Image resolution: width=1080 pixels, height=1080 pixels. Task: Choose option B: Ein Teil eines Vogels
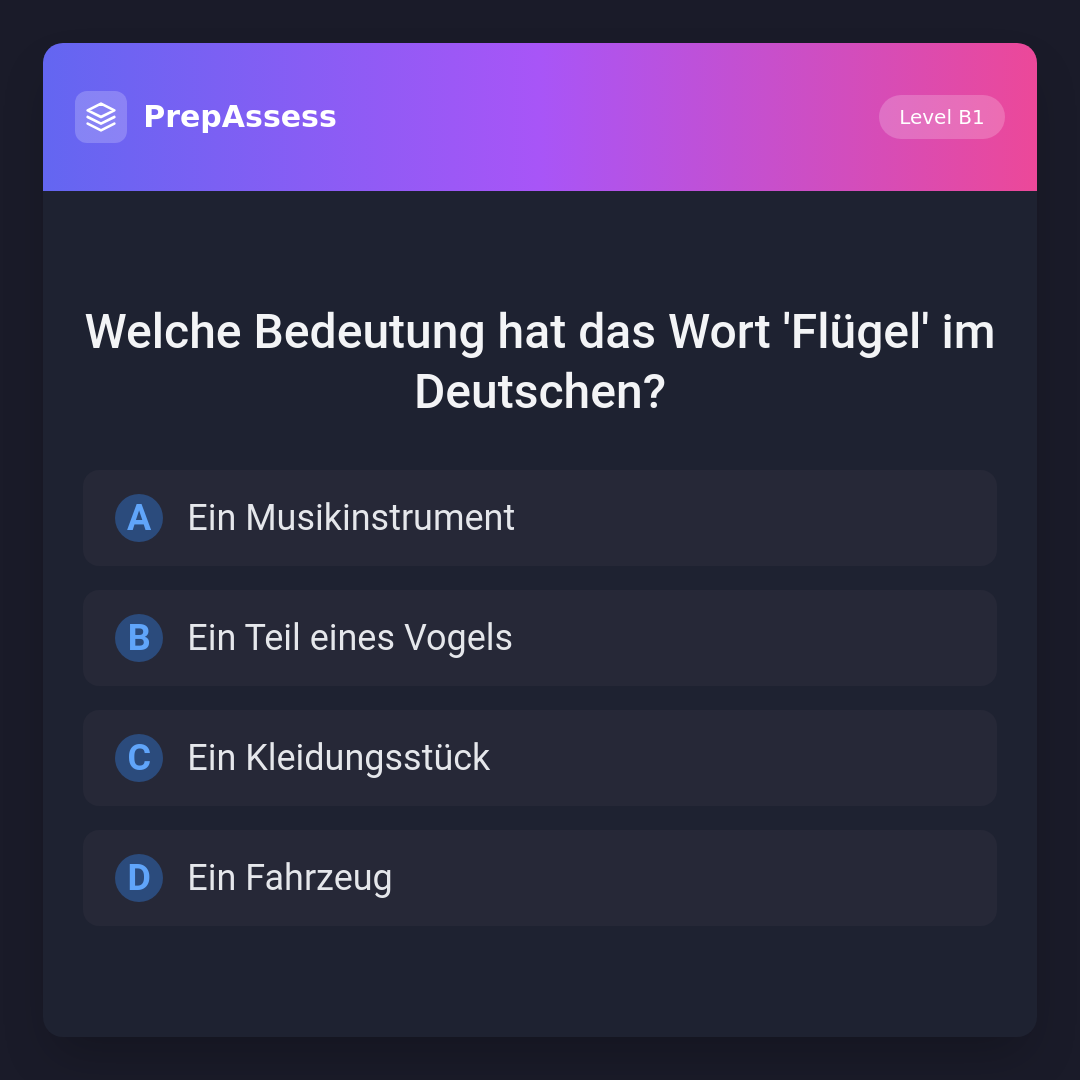[x=540, y=638]
